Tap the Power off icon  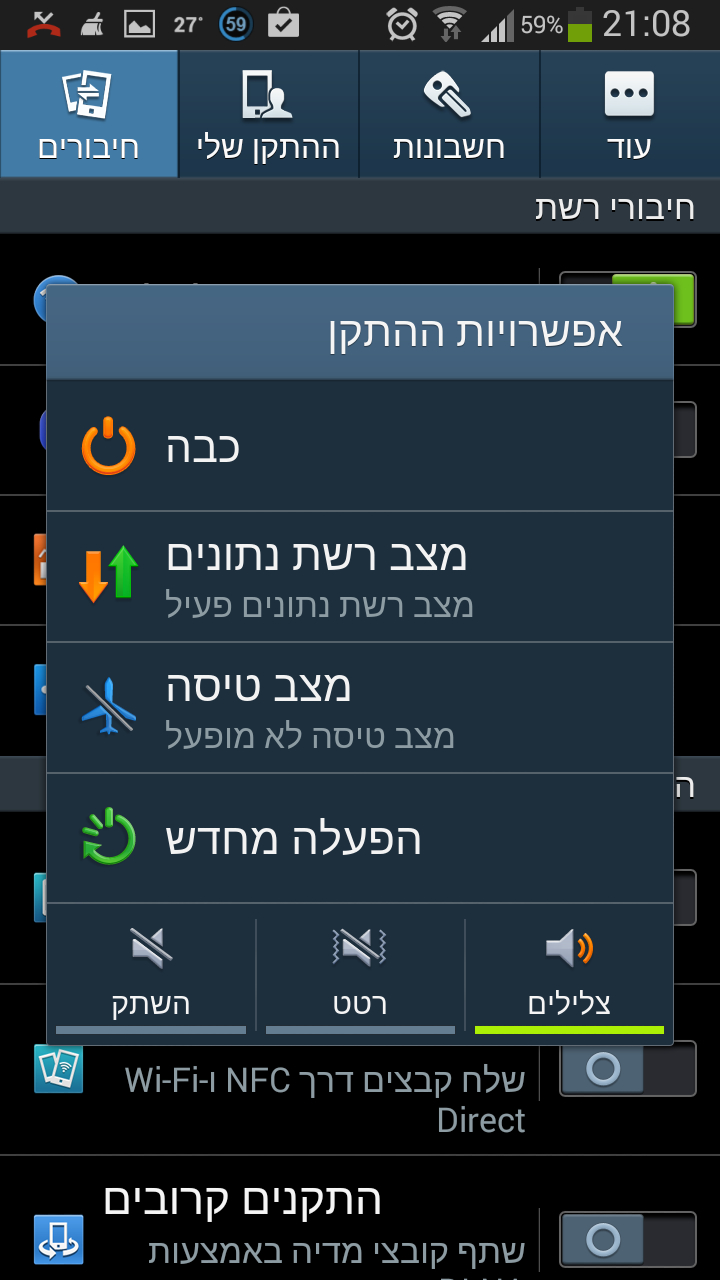tap(106, 446)
